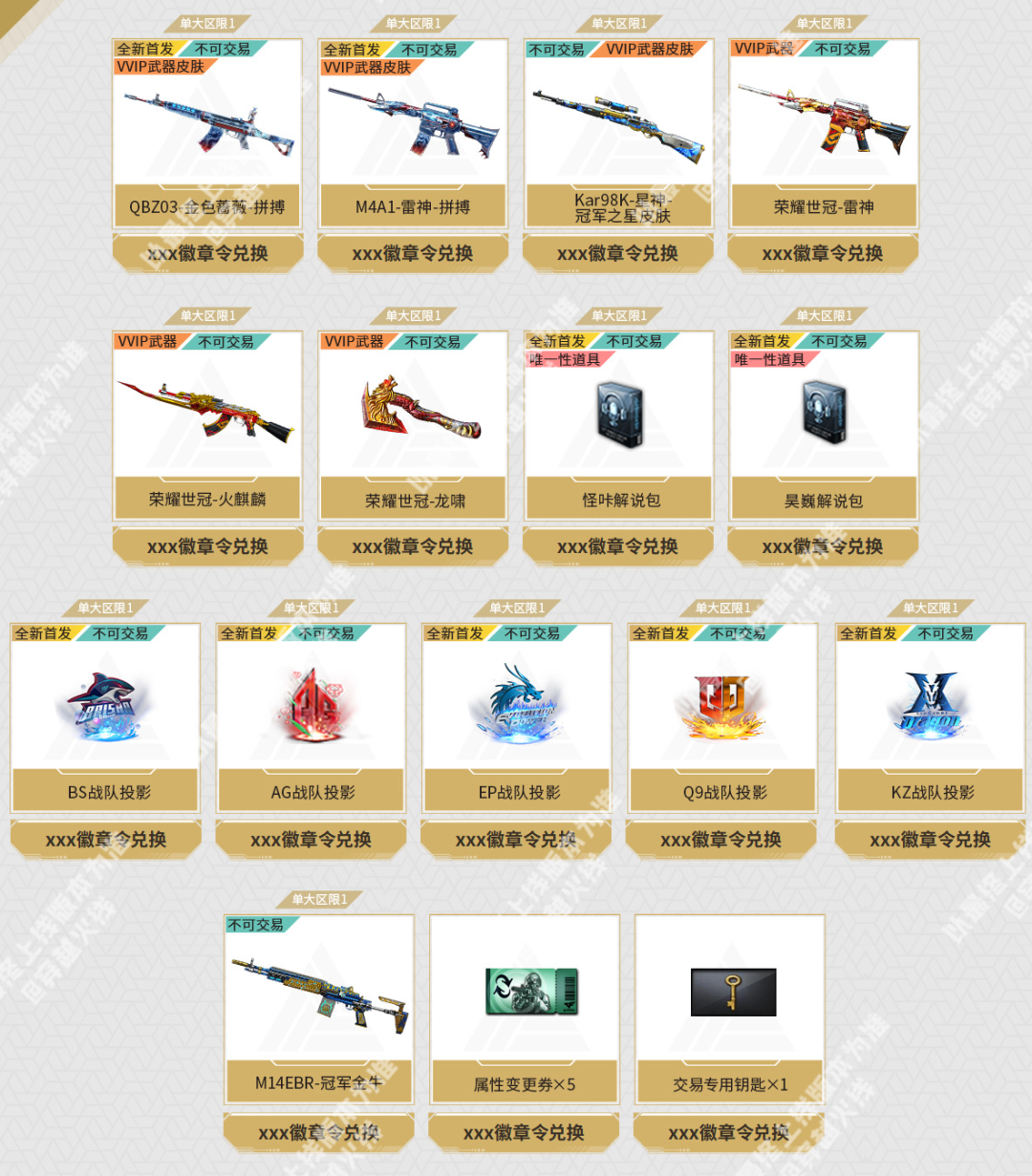View the Q9战队投影 emblem image
The height and width of the screenshot is (1176, 1032).
point(722,707)
